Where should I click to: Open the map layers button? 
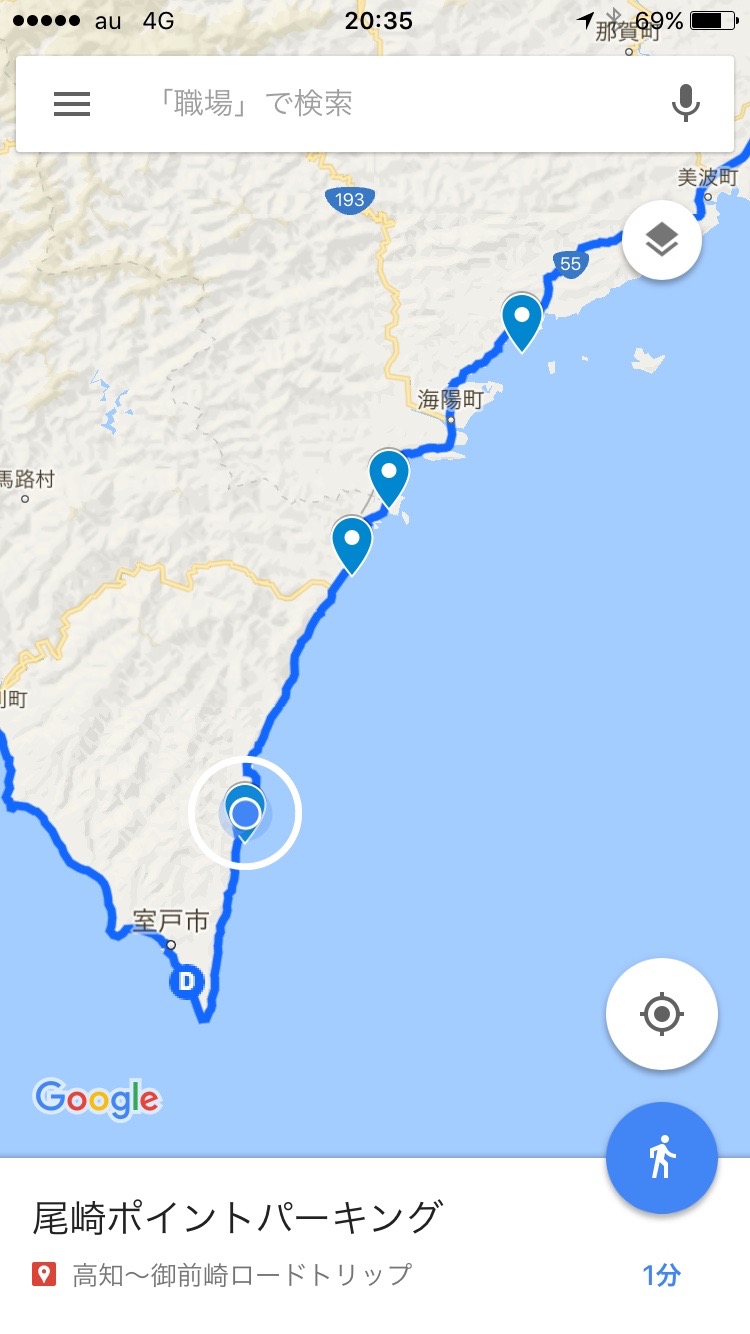point(662,240)
